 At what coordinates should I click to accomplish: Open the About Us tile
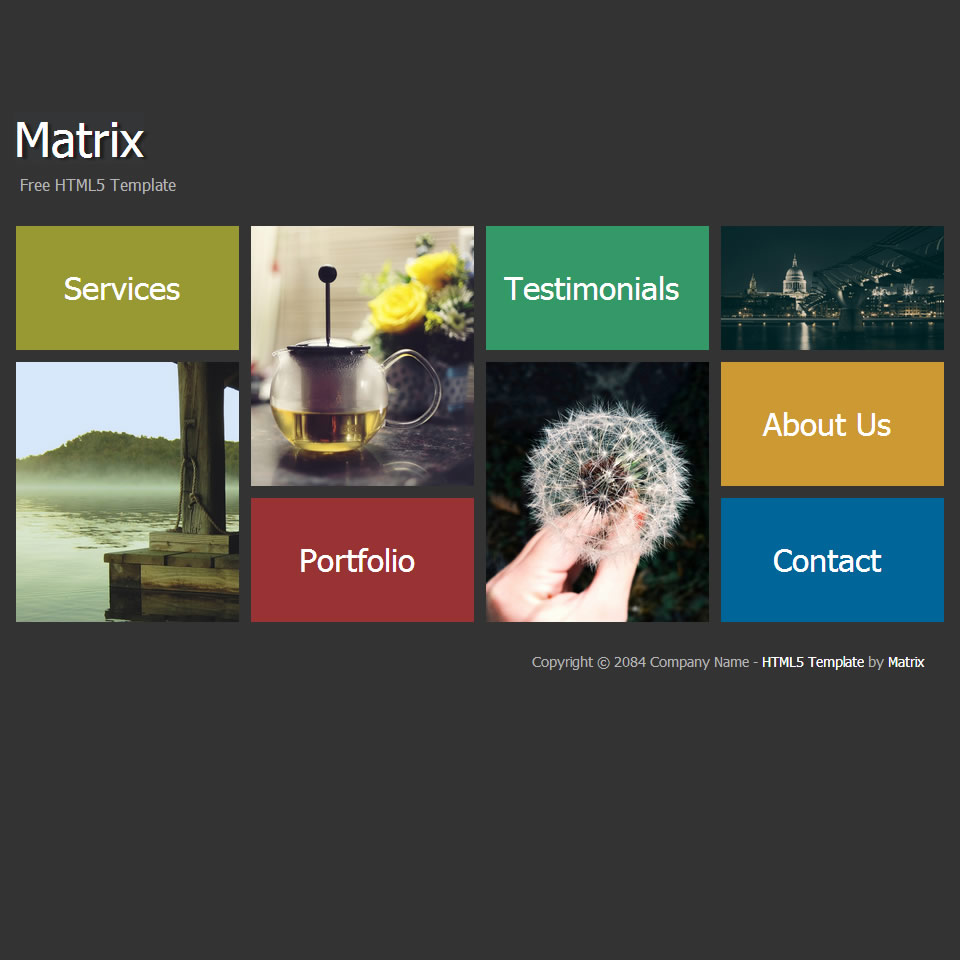[832, 424]
